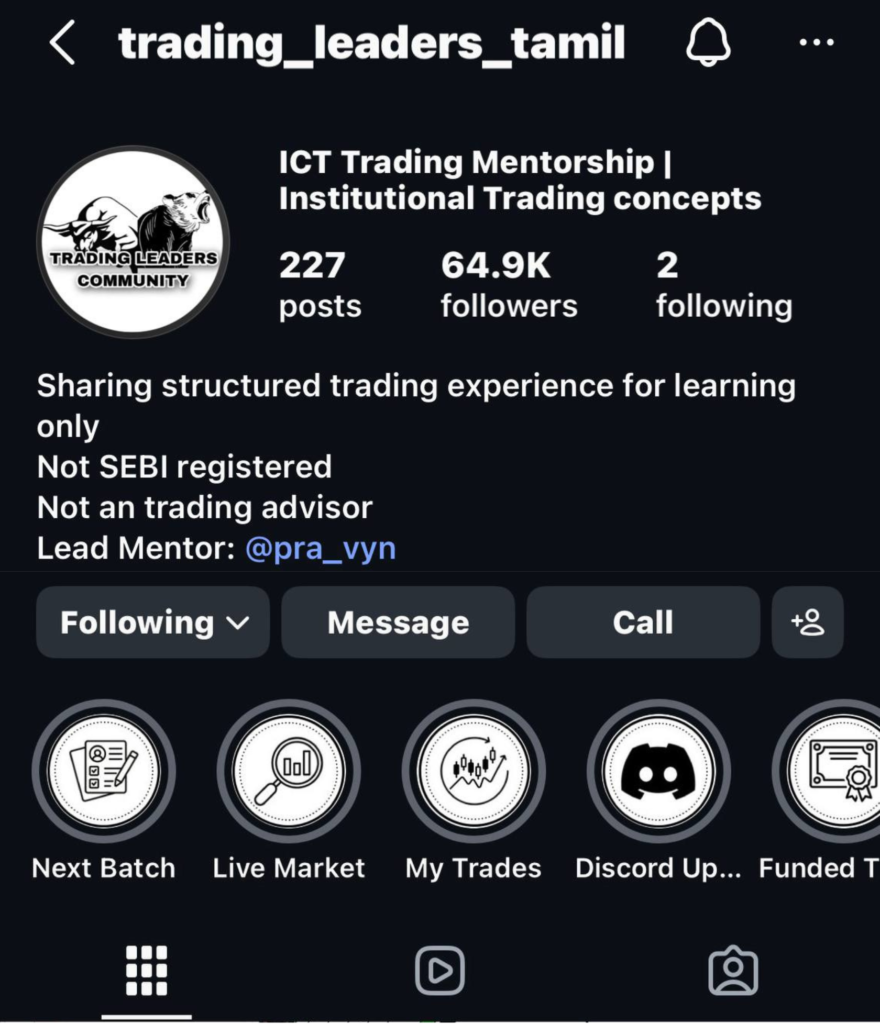Switch to the tagged posts tab

point(733,970)
